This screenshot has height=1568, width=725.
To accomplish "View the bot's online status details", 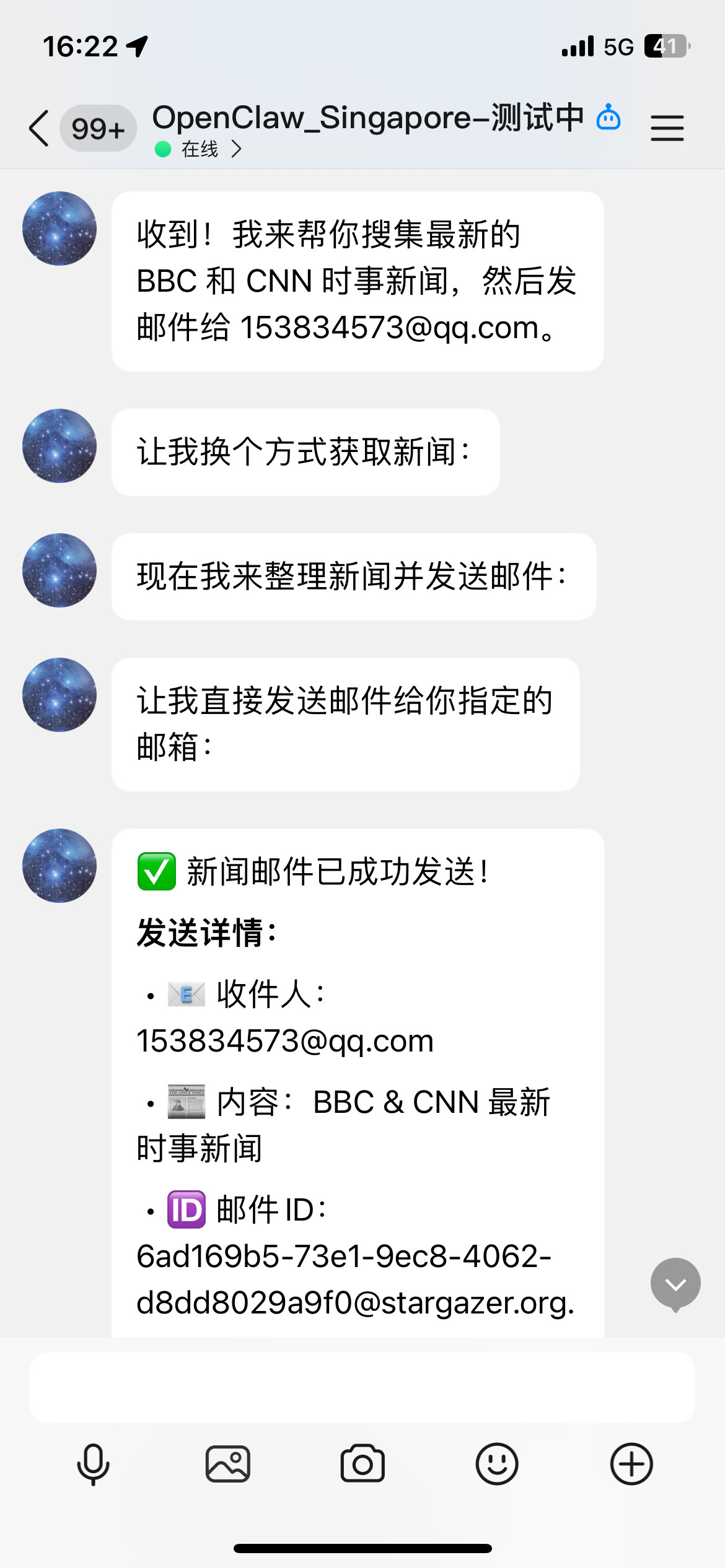I will (200, 149).
